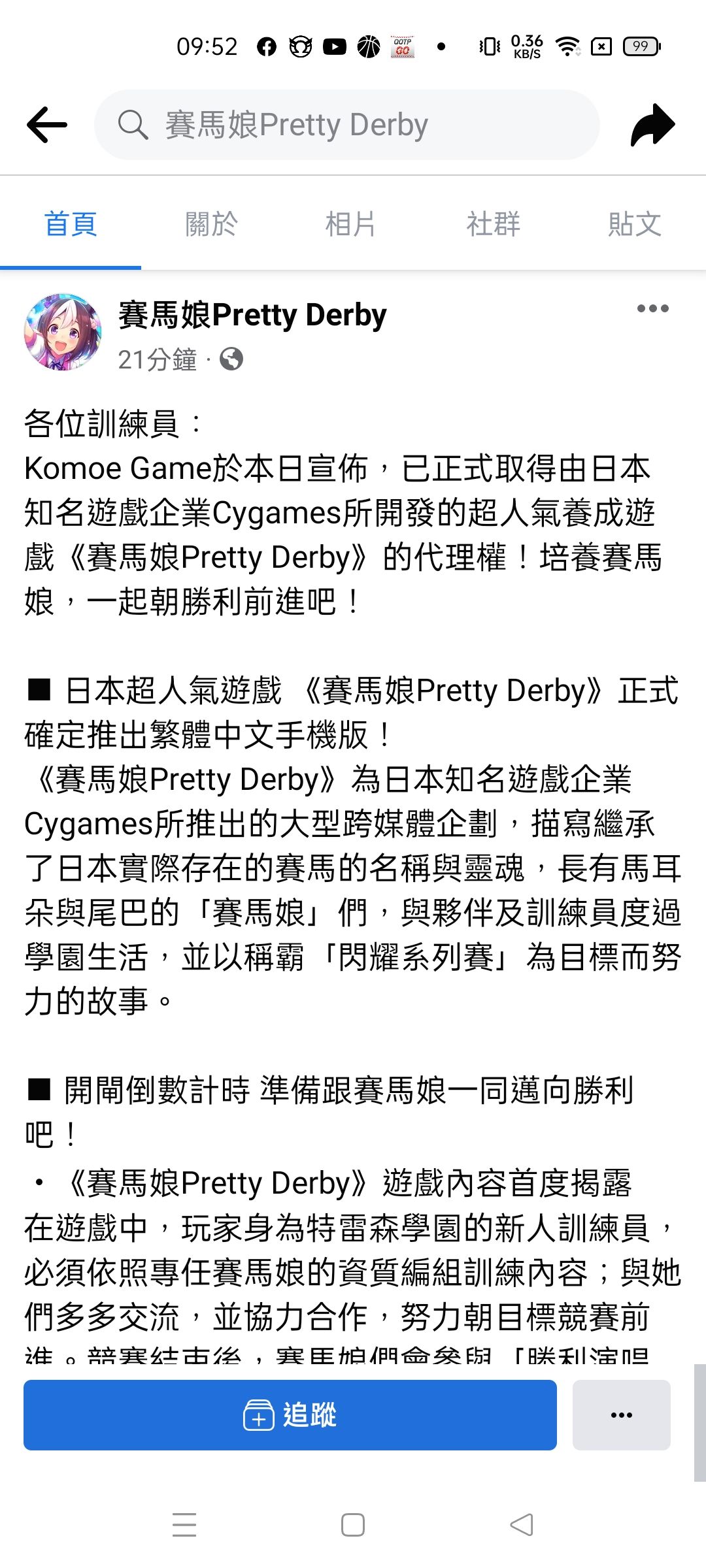The height and width of the screenshot is (1568, 706).
Task: Follow the page with the 追蹤 button
Action: (x=290, y=1415)
